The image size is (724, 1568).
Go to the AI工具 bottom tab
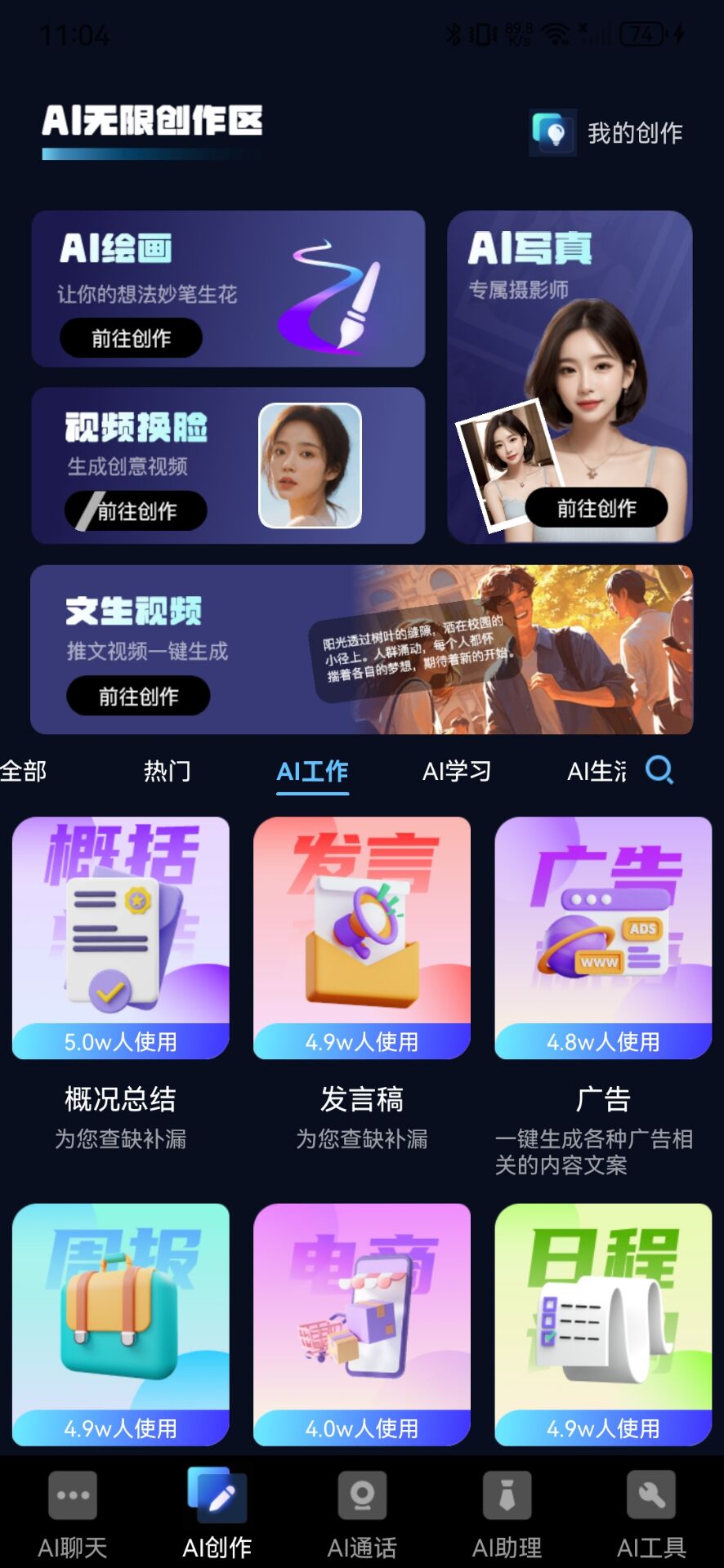click(651, 1513)
